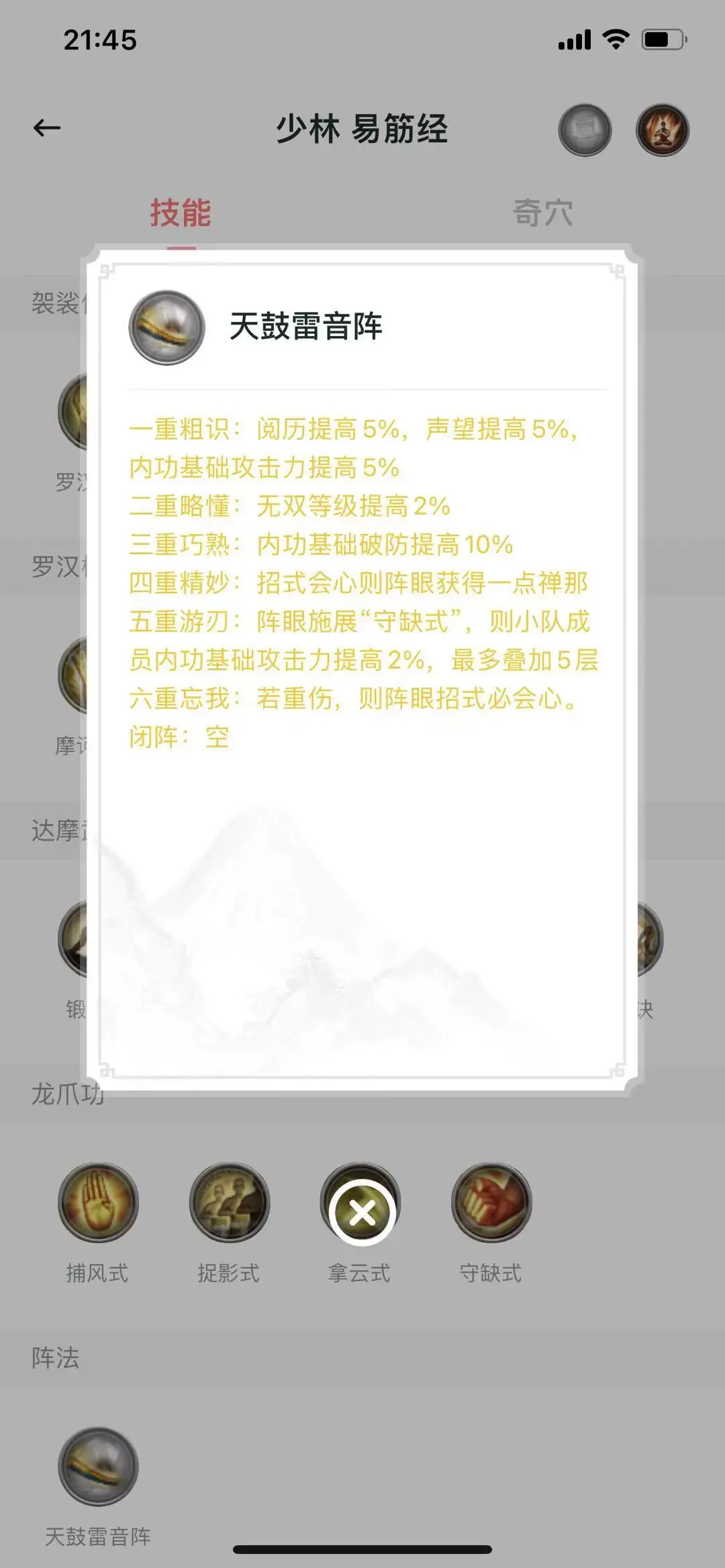Tap the back arrow to return
This screenshot has width=725, height=1568.
pyautogui.click(x=46, y=127)
